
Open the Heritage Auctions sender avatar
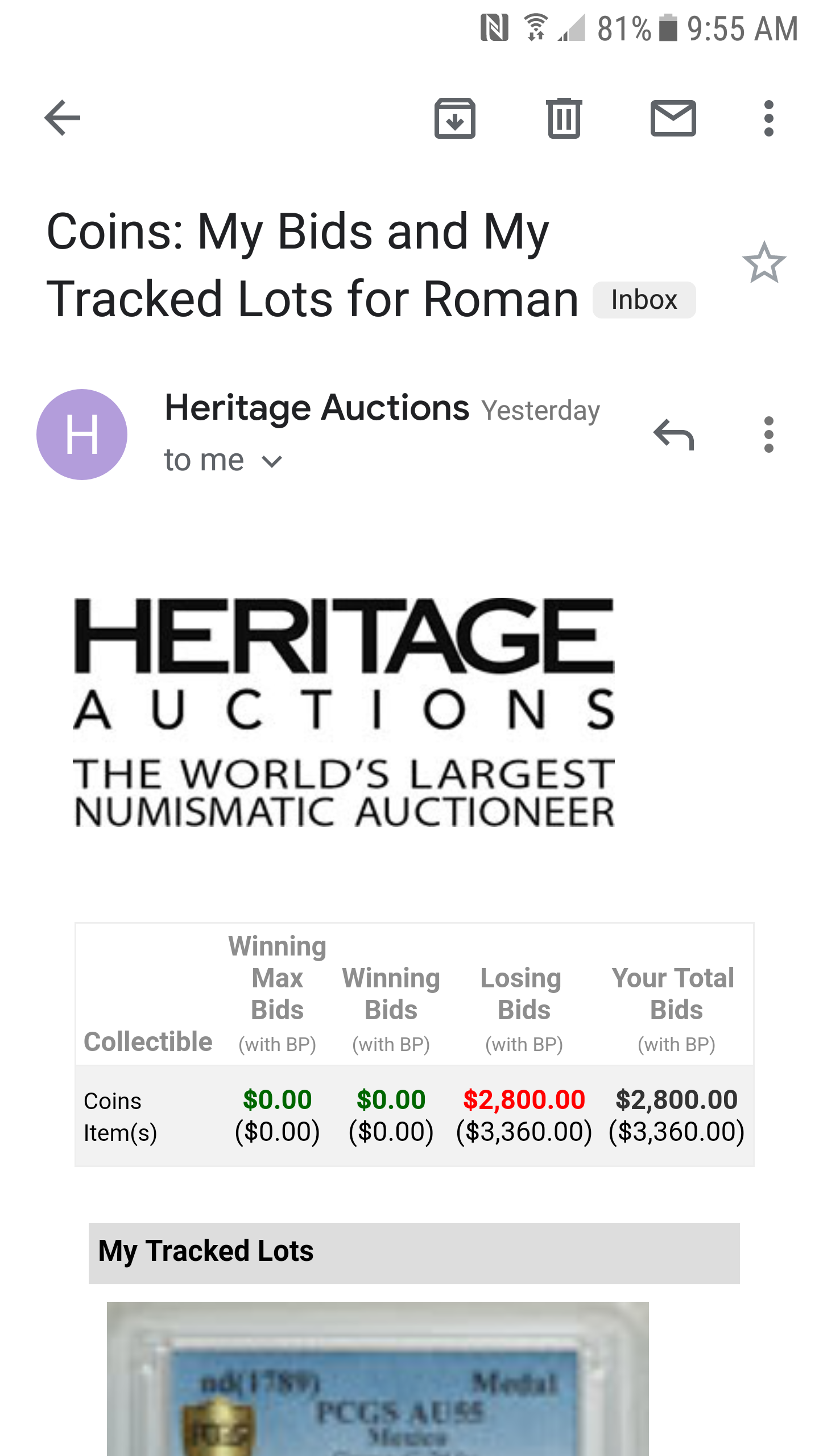click(x=82, y=435)
